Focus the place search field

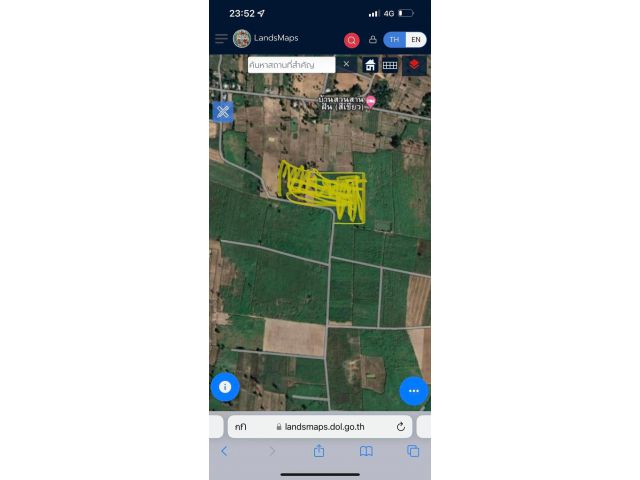(x=290, y=64)
